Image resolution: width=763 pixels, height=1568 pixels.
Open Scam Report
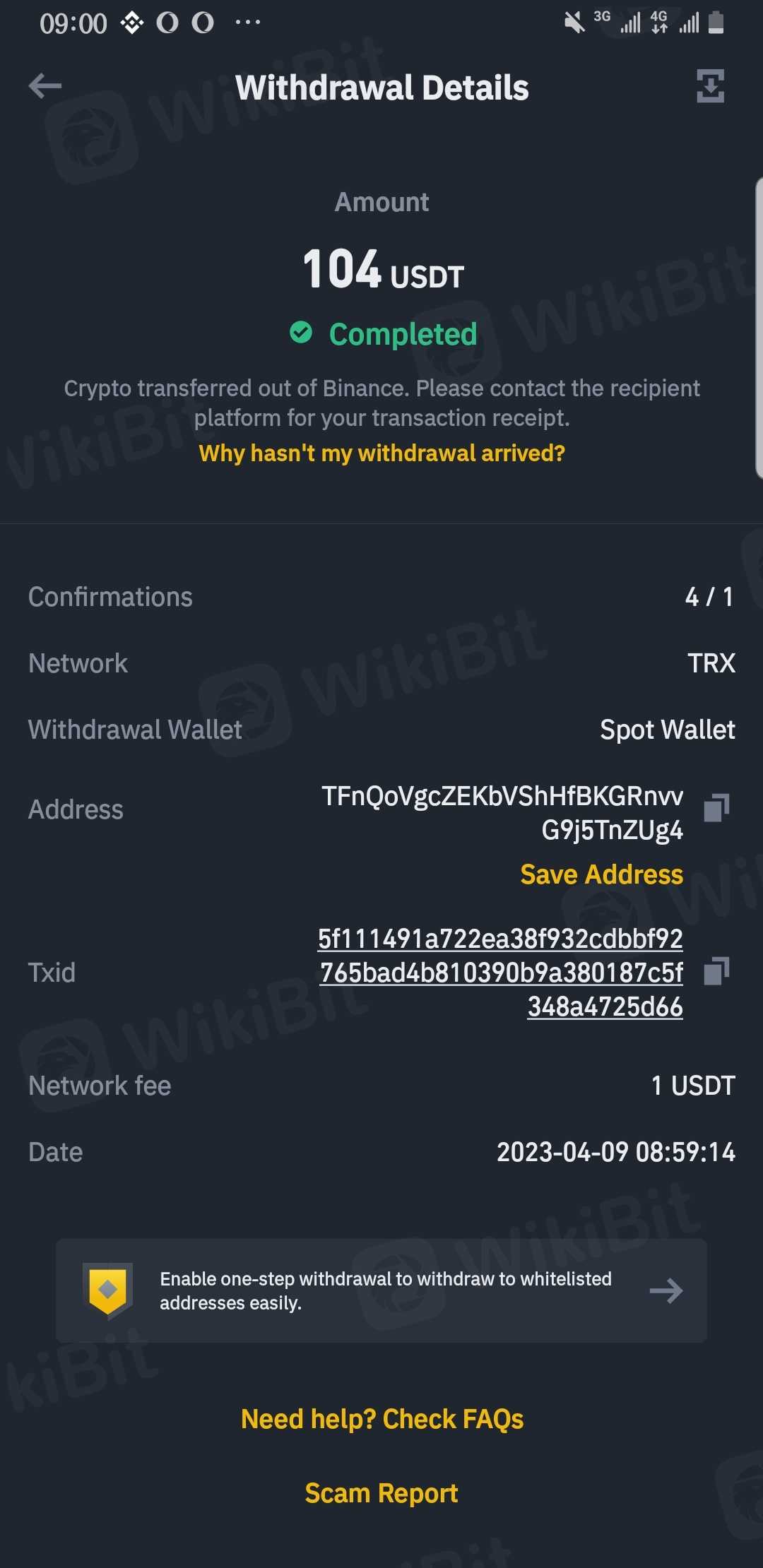381,1493
